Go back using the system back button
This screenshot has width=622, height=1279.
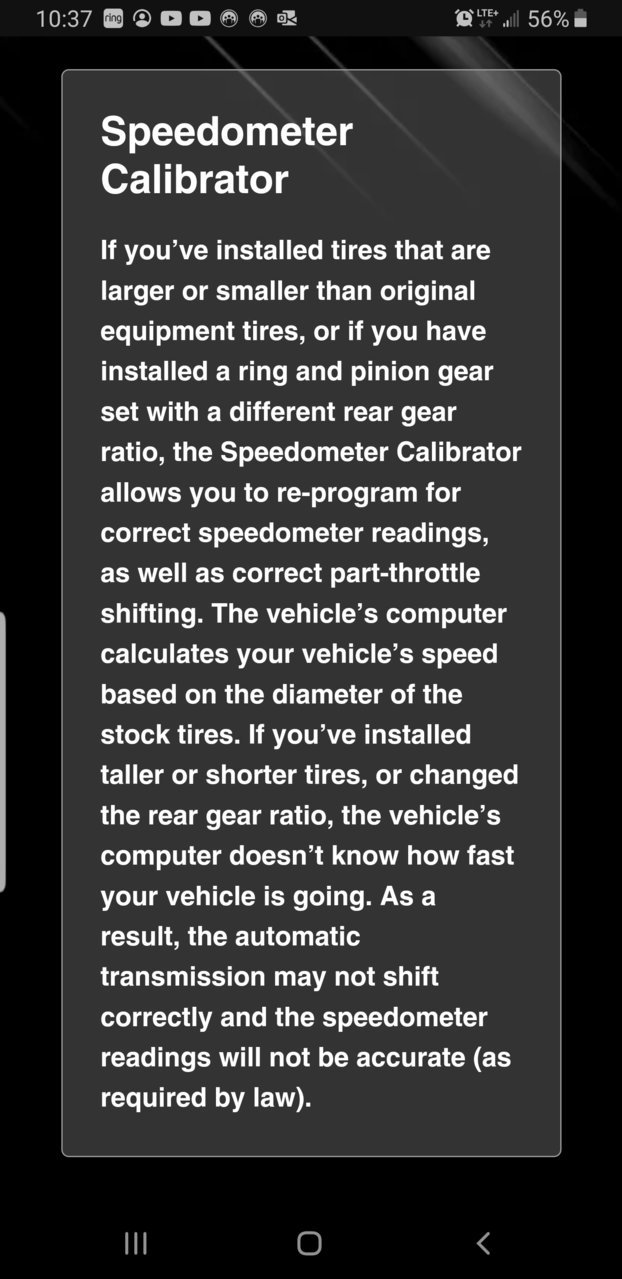(483, 1243)
